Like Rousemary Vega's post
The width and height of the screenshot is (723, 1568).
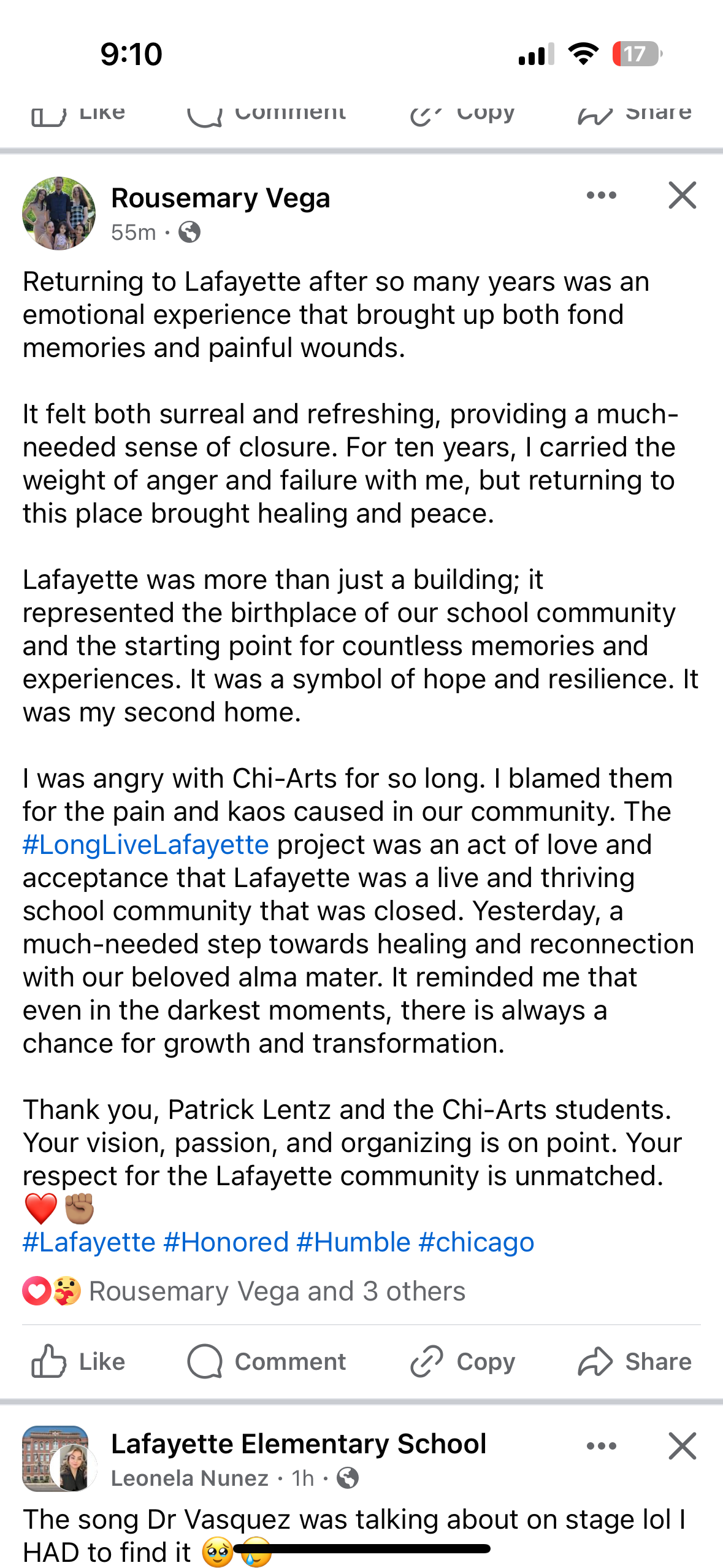(x=78, y=1362)
